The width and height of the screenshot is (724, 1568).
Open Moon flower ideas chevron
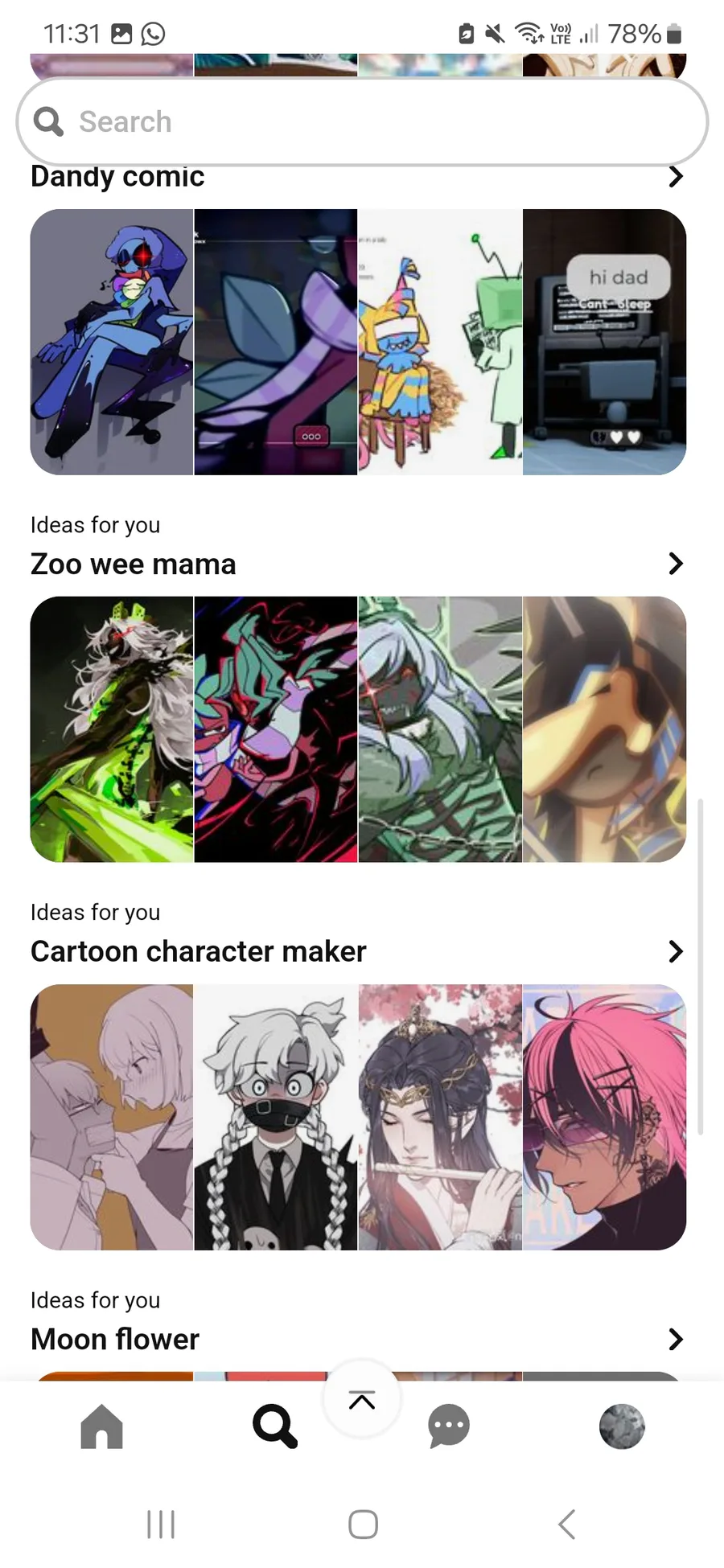[x=676, y=1339]
